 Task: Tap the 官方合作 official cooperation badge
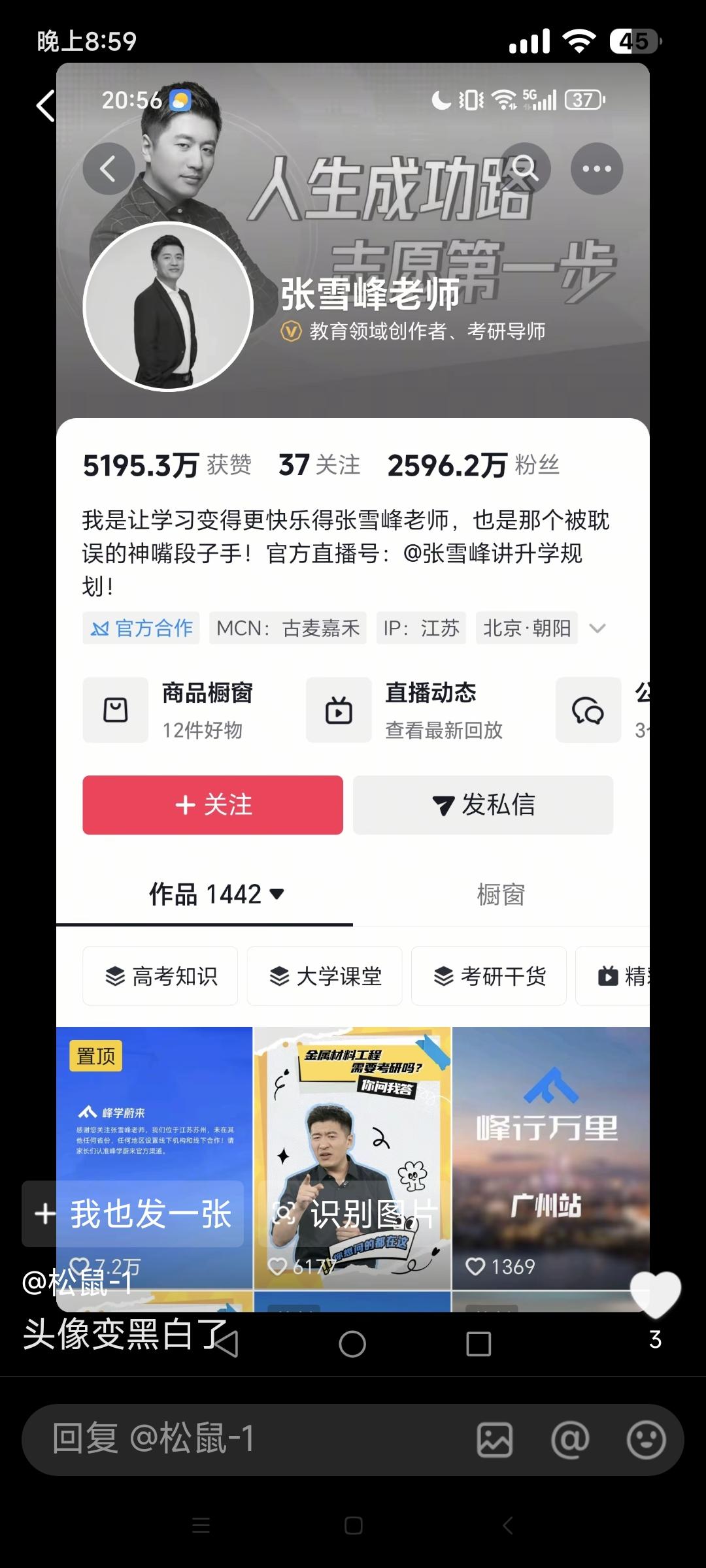pyautogui.click(x=141, y=628)
